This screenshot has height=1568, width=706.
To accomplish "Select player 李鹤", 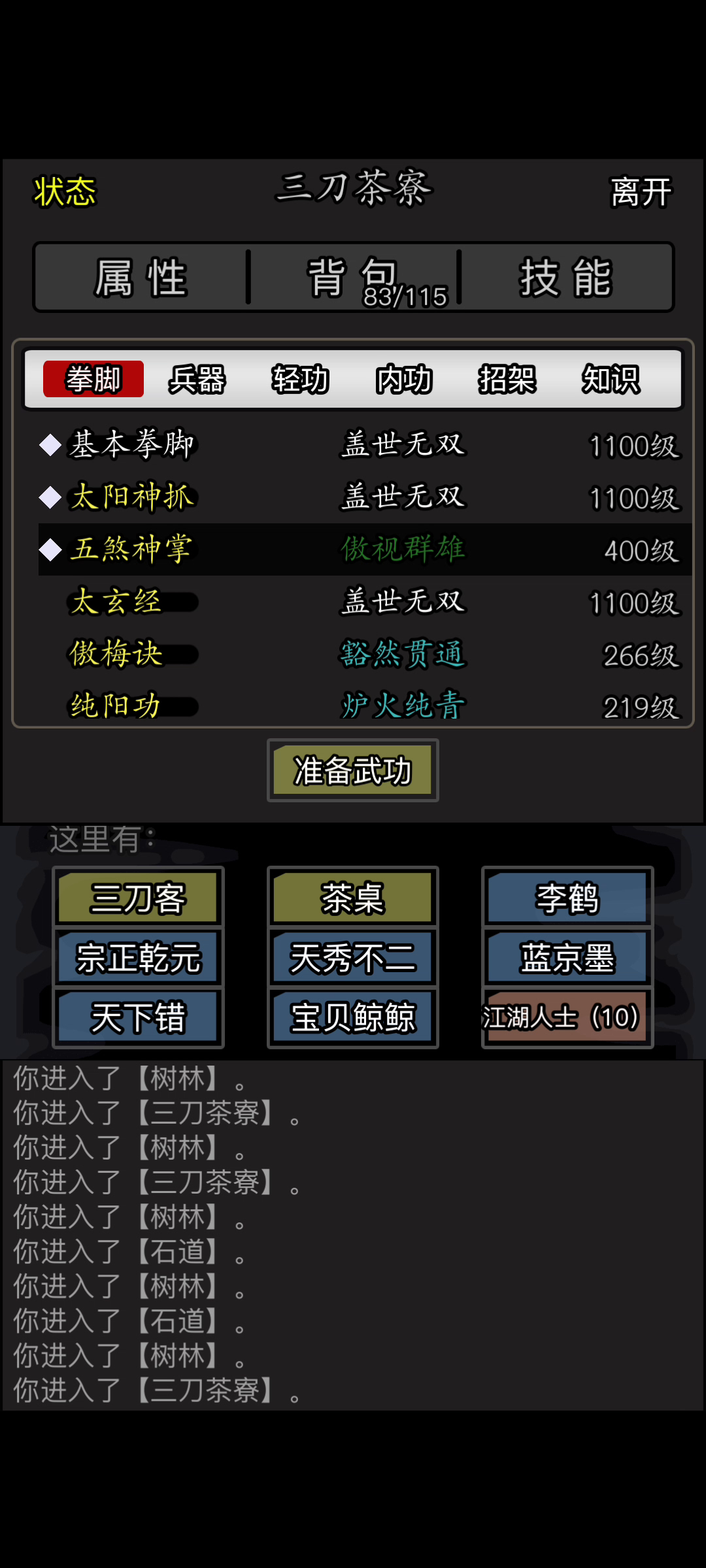I will (567, 898).
